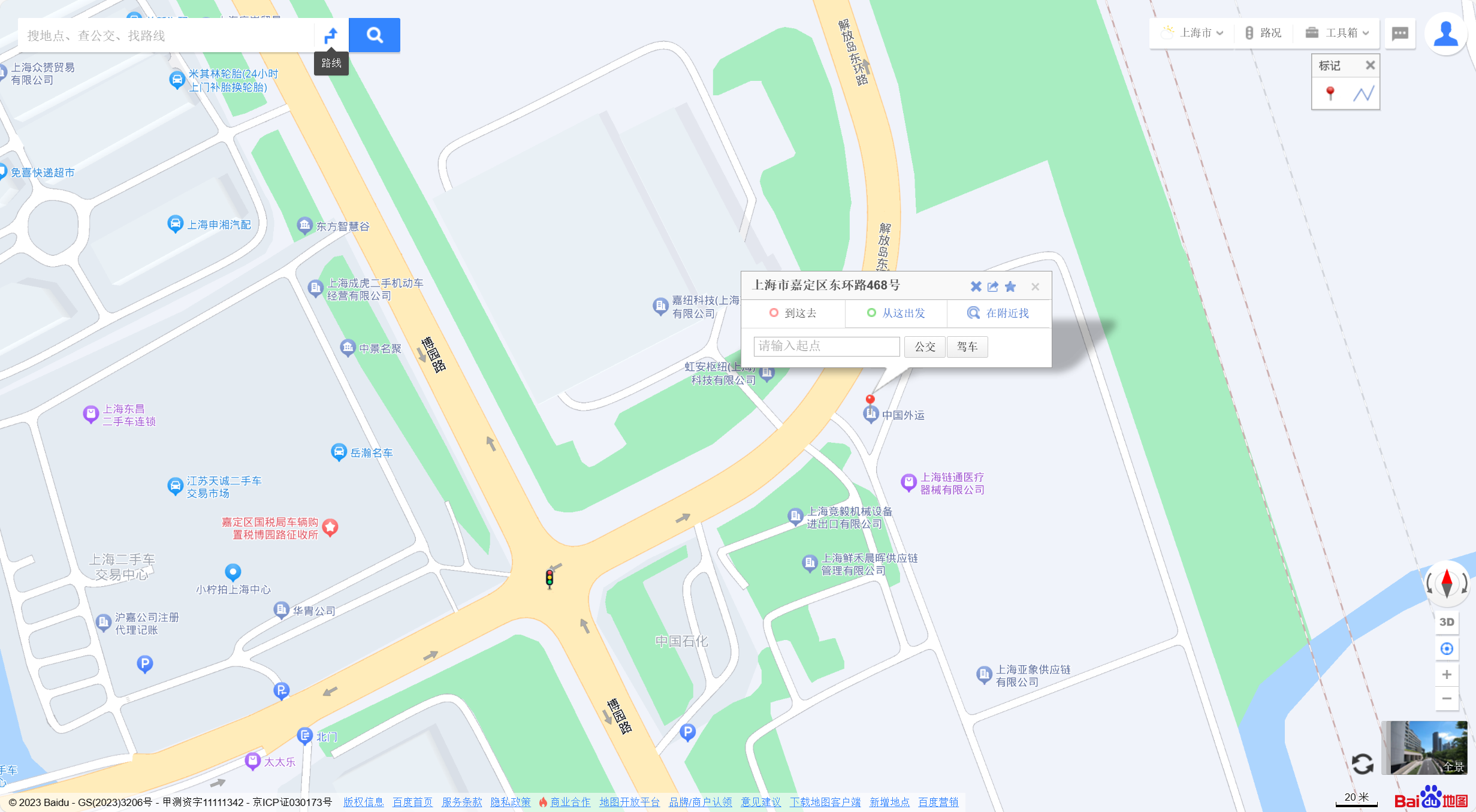Tap the blue search magnifier button

pos(375,35)
